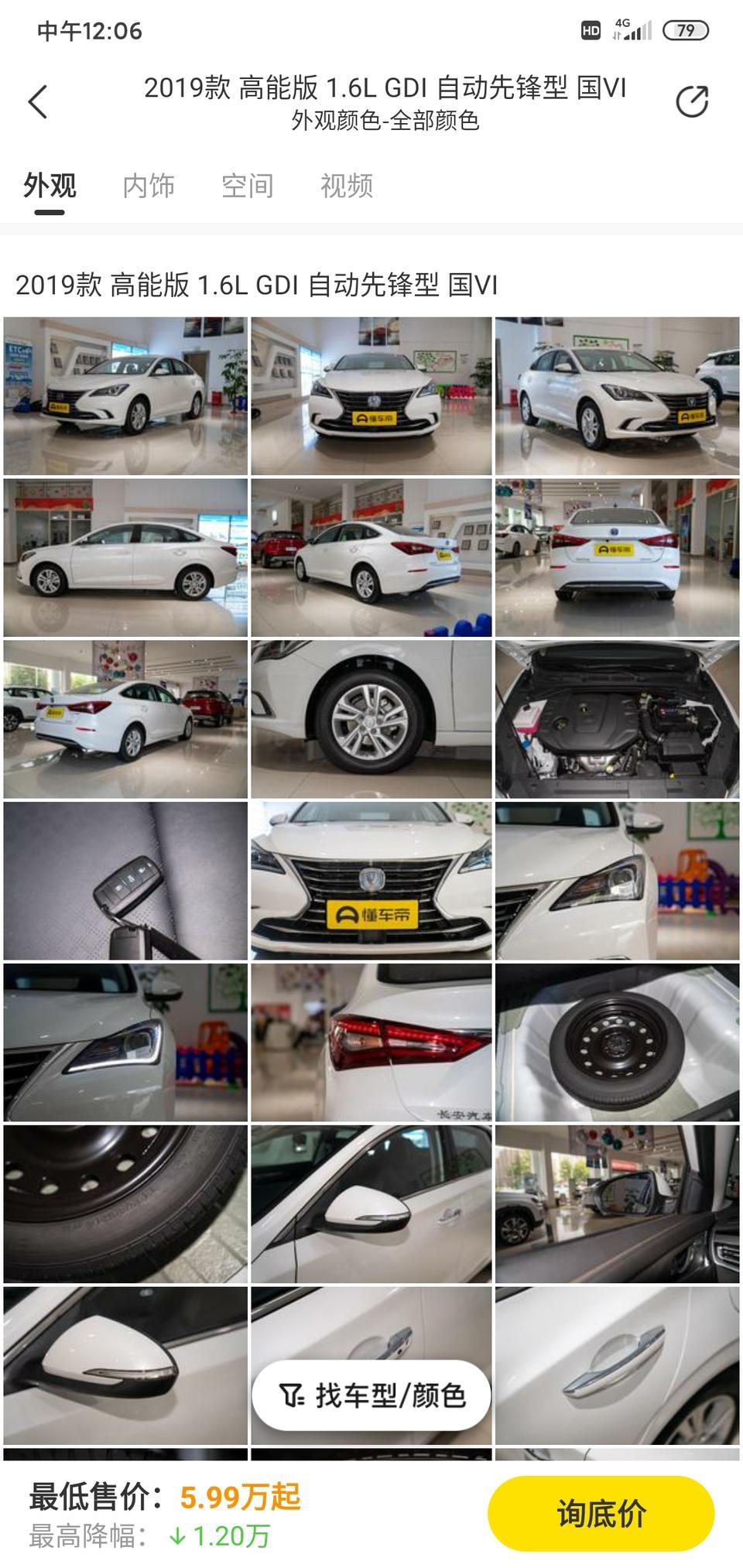The width and height of the screenshot is (743, 1568).
Task: Switch to the 空间 tab
Action: [x=248, y=186]
